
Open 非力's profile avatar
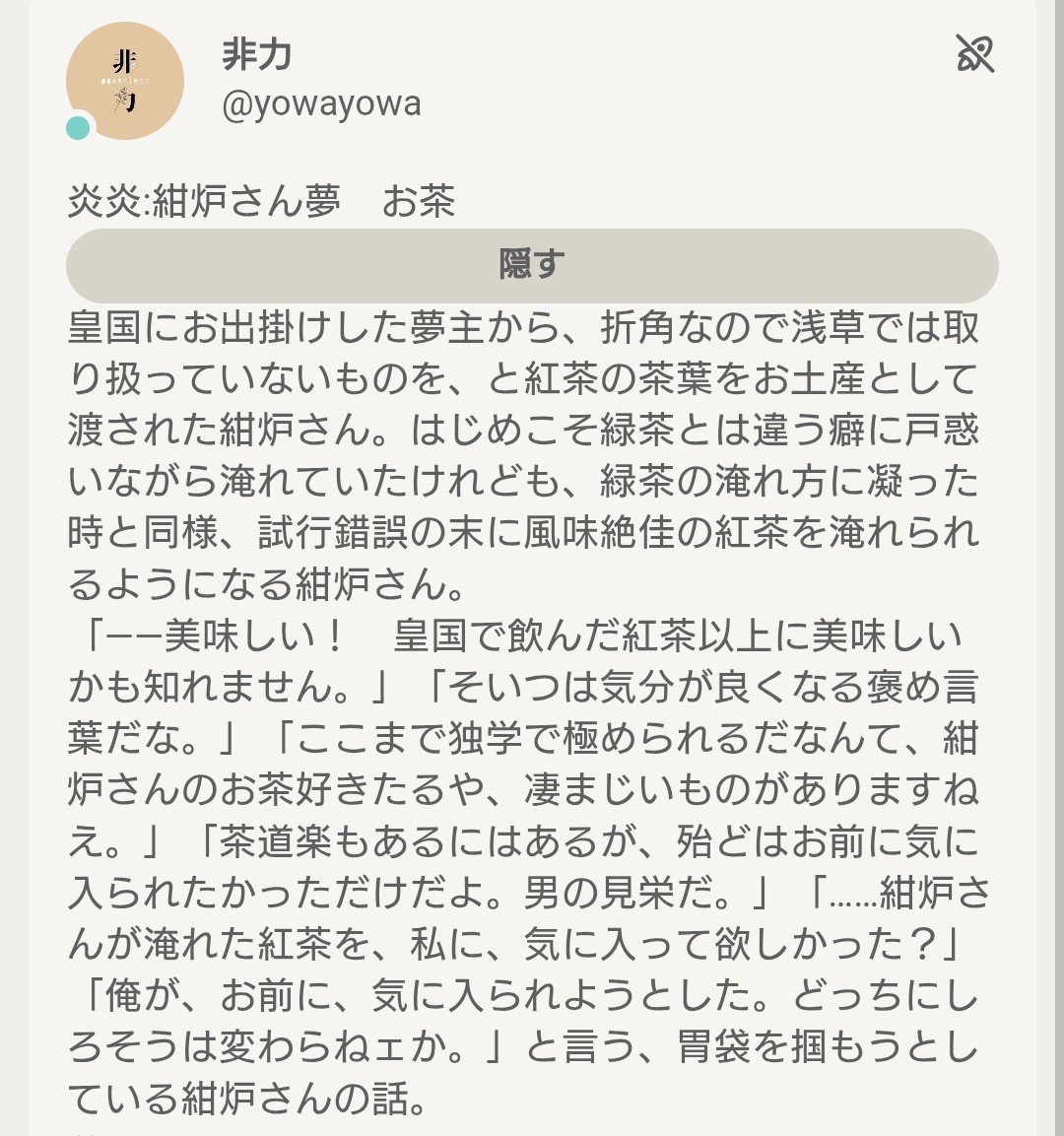pyautogui.click(x=125, y=81)
